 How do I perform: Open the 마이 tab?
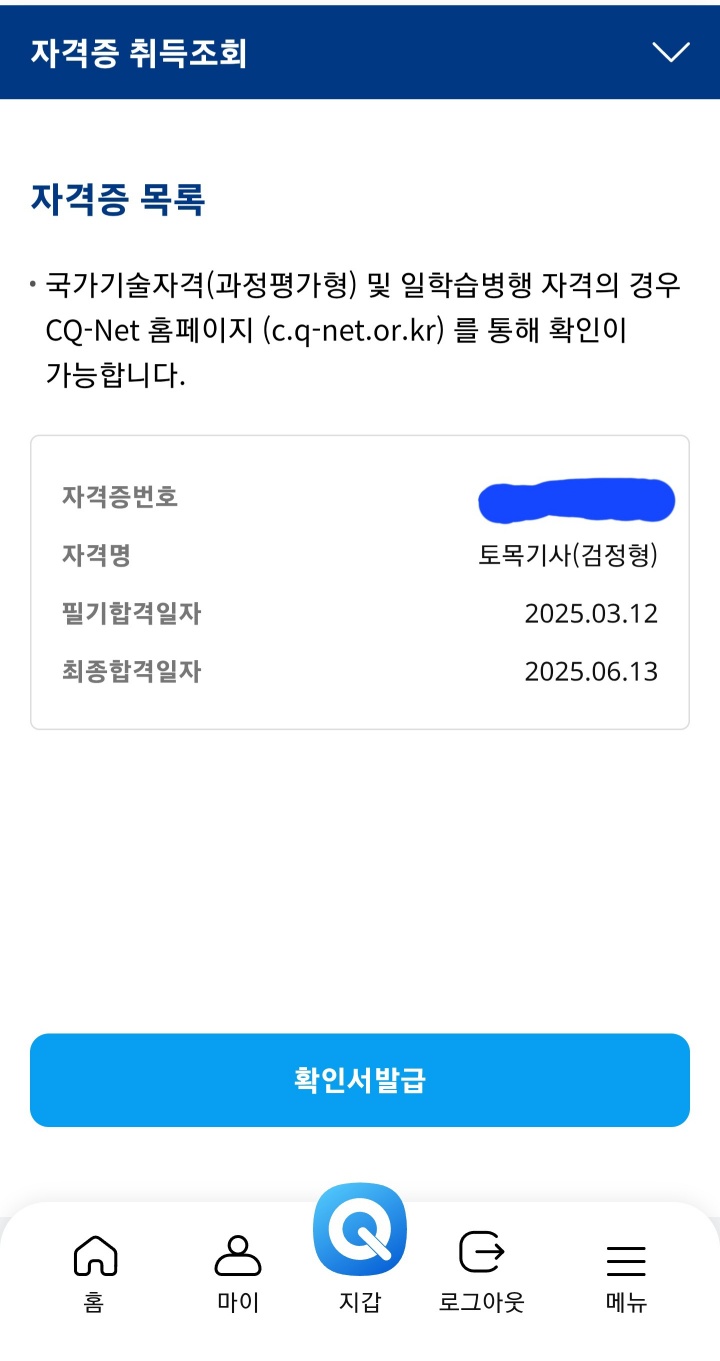point(238,1273)
